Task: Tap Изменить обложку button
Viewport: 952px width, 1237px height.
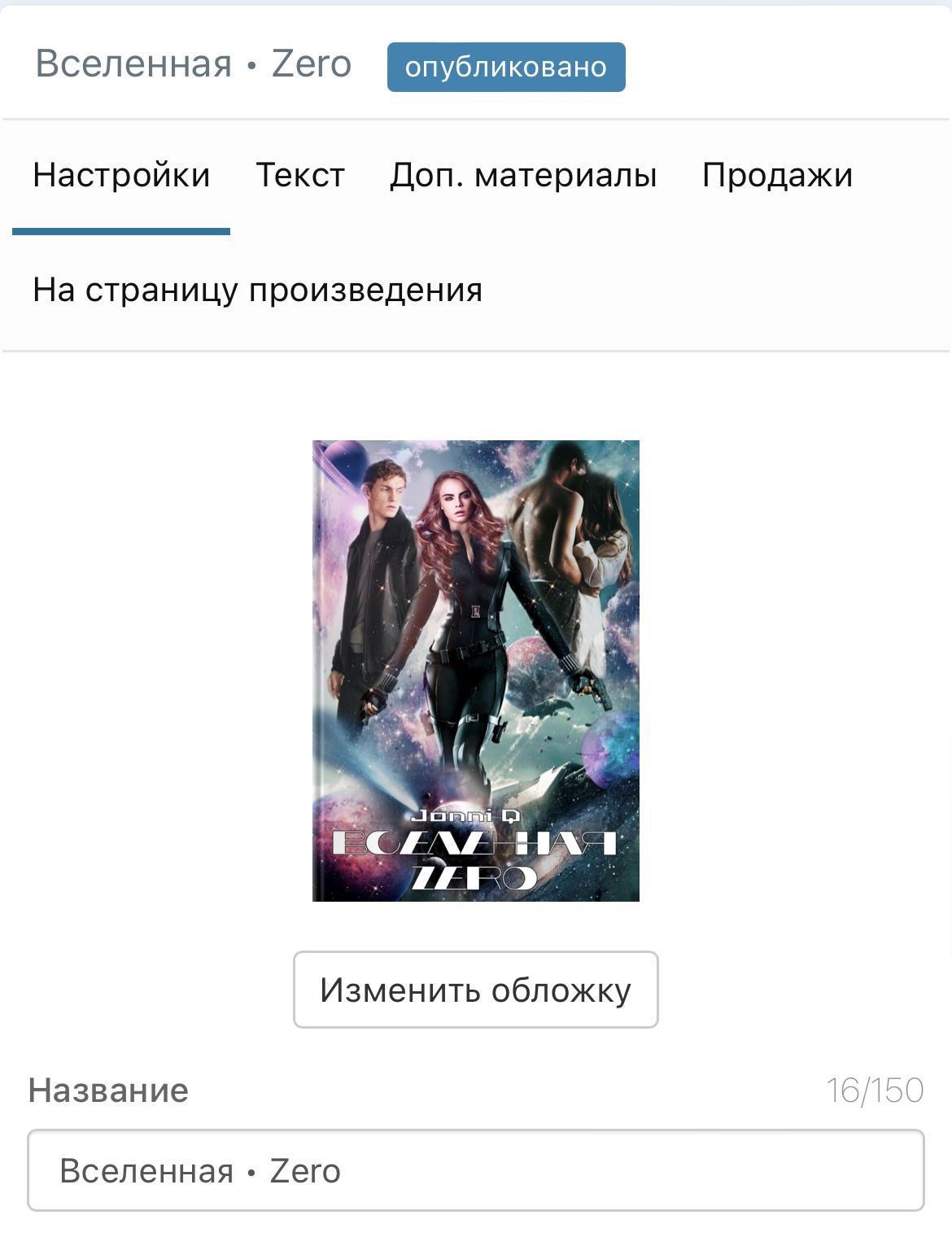Action: (475, 990)
